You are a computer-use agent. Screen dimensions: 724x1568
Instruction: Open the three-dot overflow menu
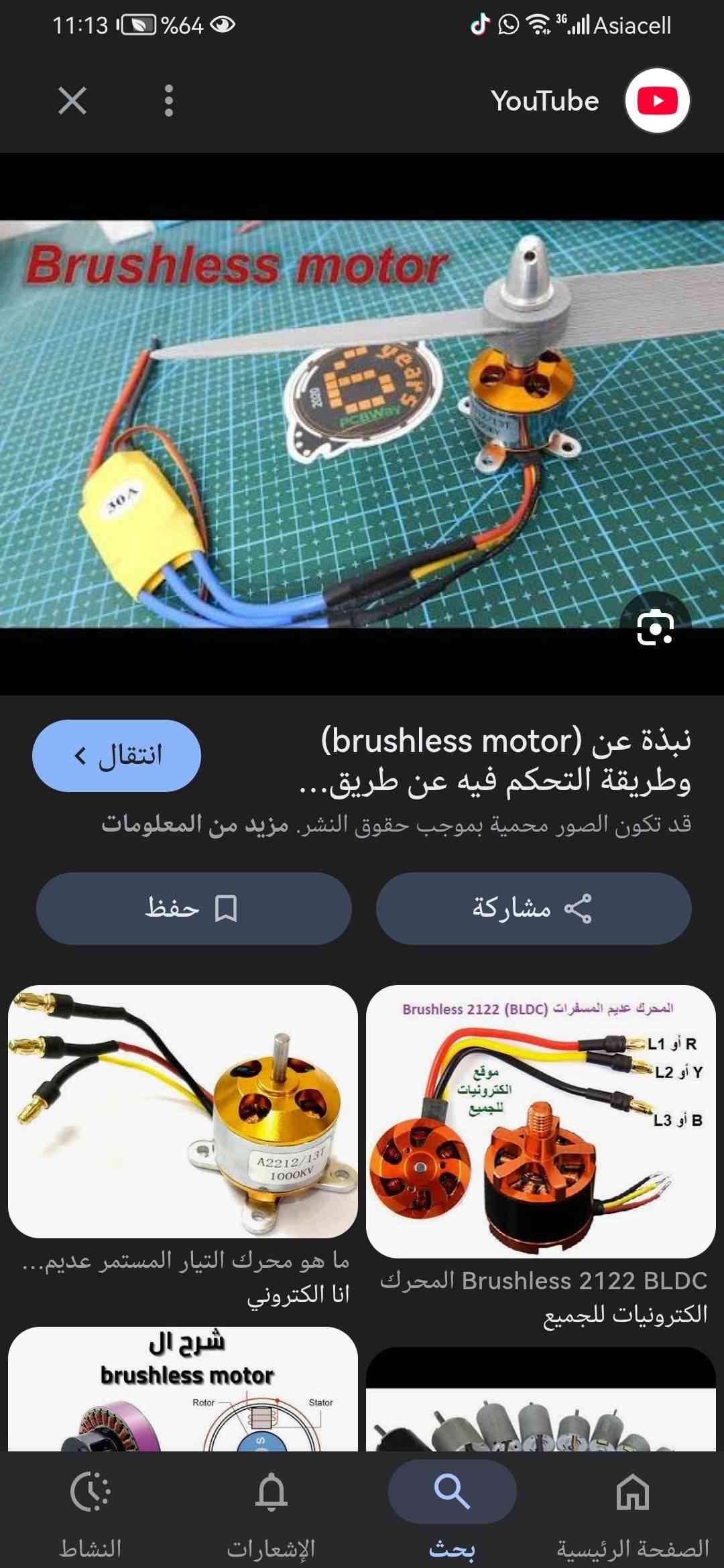point(168,101)
